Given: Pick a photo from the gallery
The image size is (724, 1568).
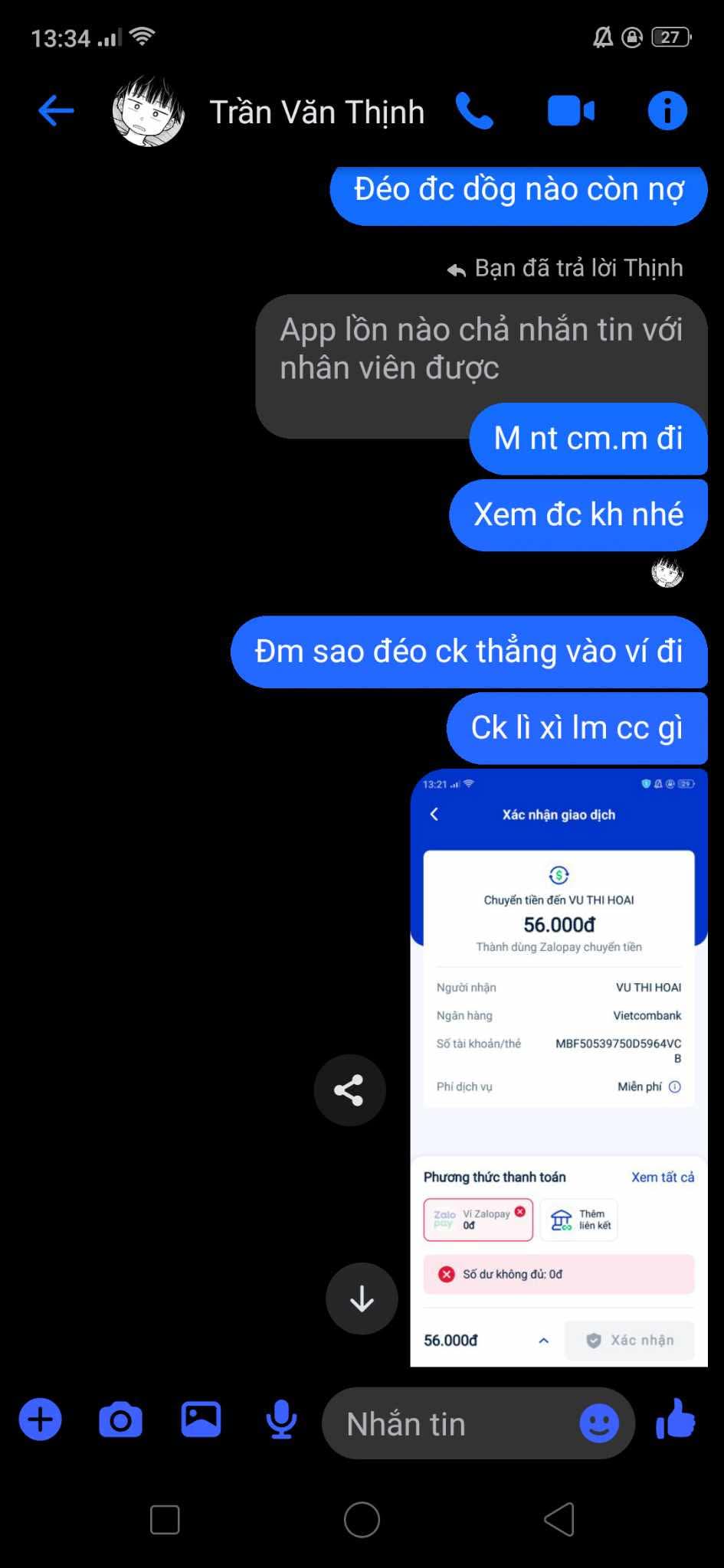Looking at the screenshot, I should click(201, 1419).
